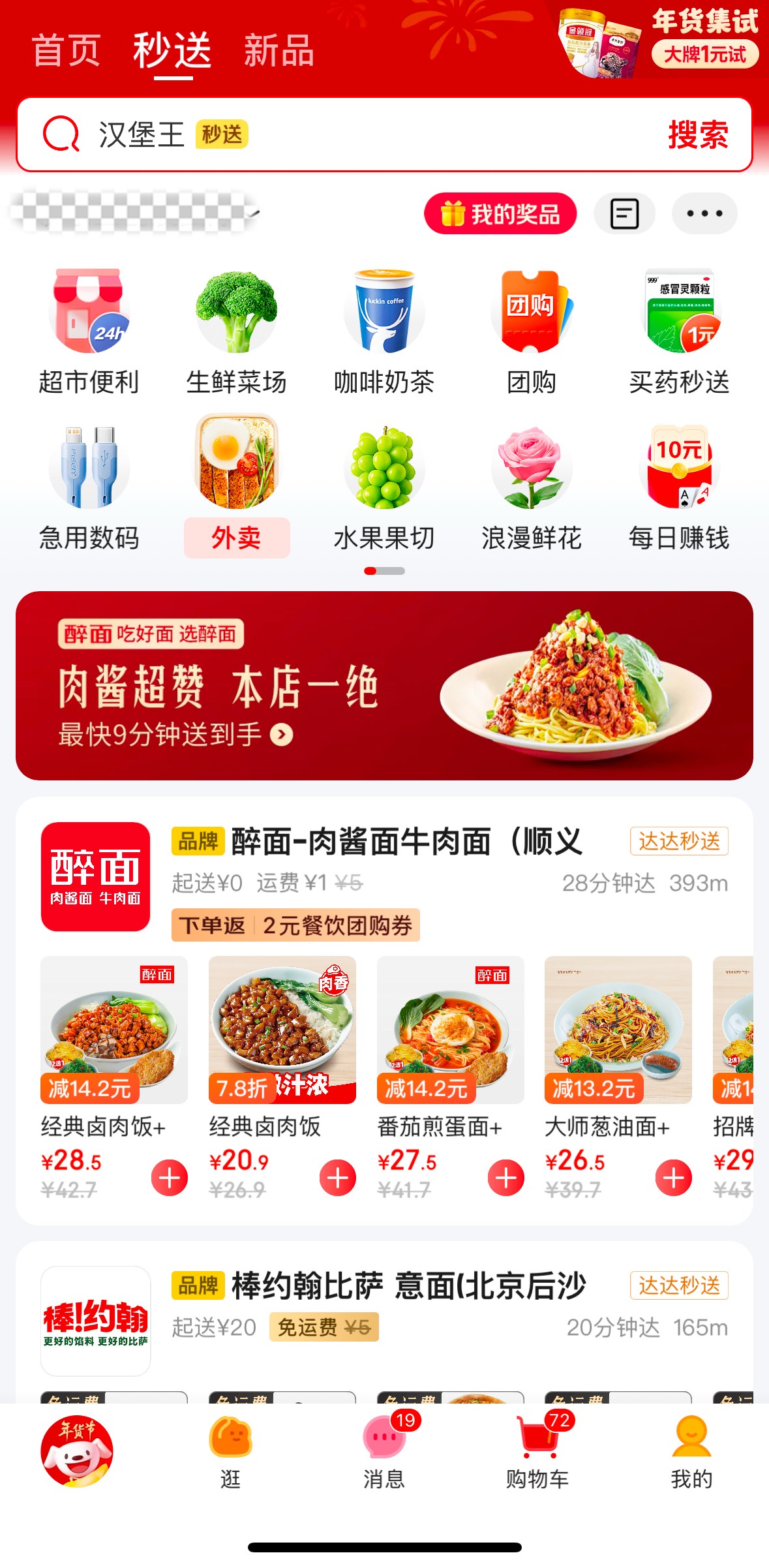Switch to the 新品 tab
This screenshot has height=1568, width=769.
point(279,50)
